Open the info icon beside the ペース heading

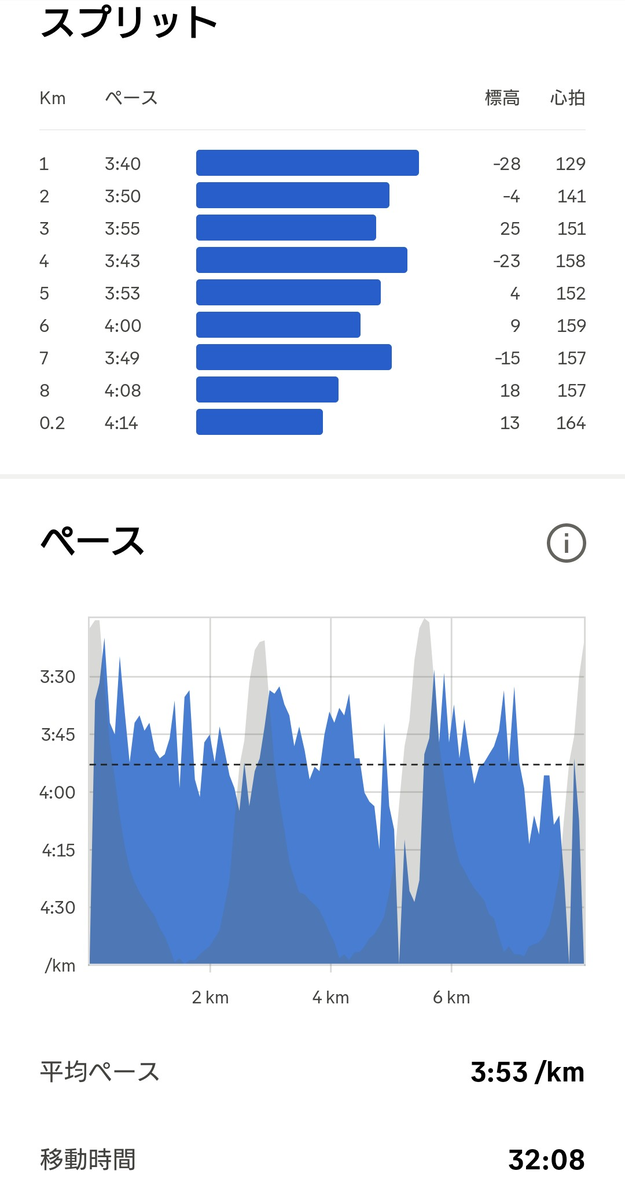[x=566, y=543]
